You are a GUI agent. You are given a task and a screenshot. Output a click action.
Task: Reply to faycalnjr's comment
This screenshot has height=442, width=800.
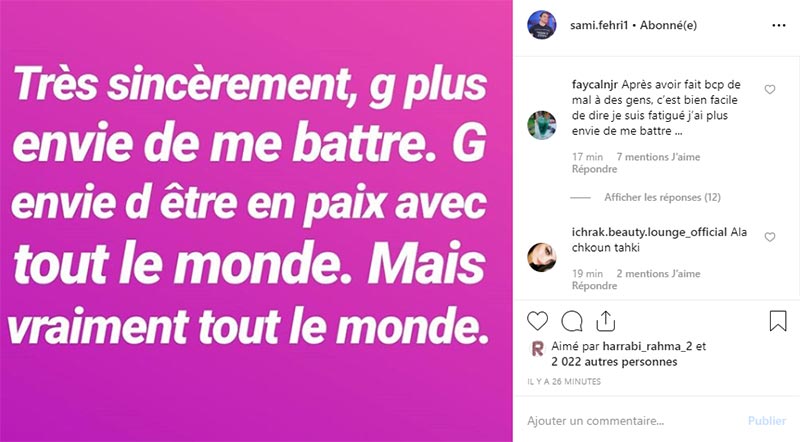(x=594, y=169)
